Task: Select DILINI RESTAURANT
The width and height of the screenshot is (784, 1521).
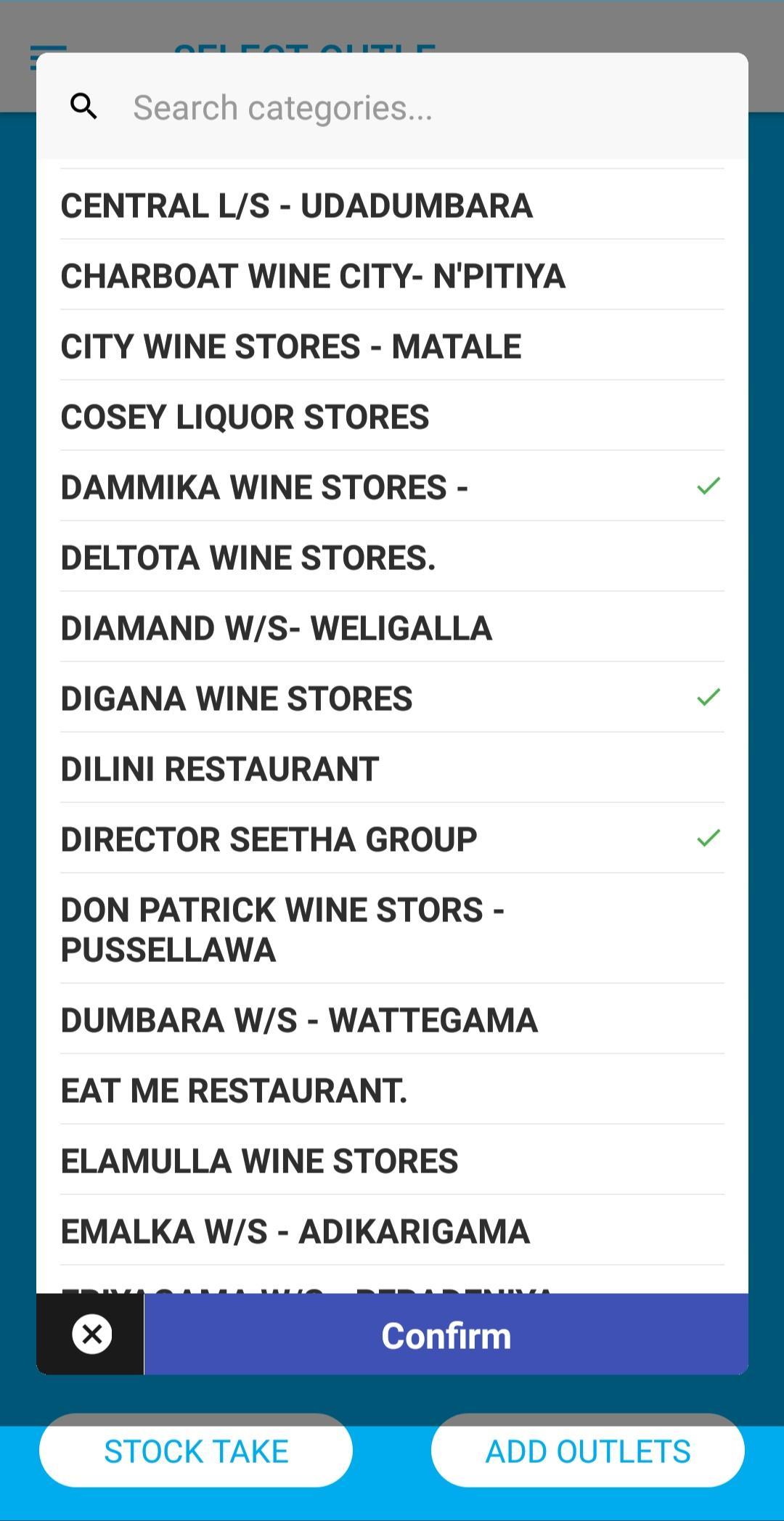Action: (392, 769)
